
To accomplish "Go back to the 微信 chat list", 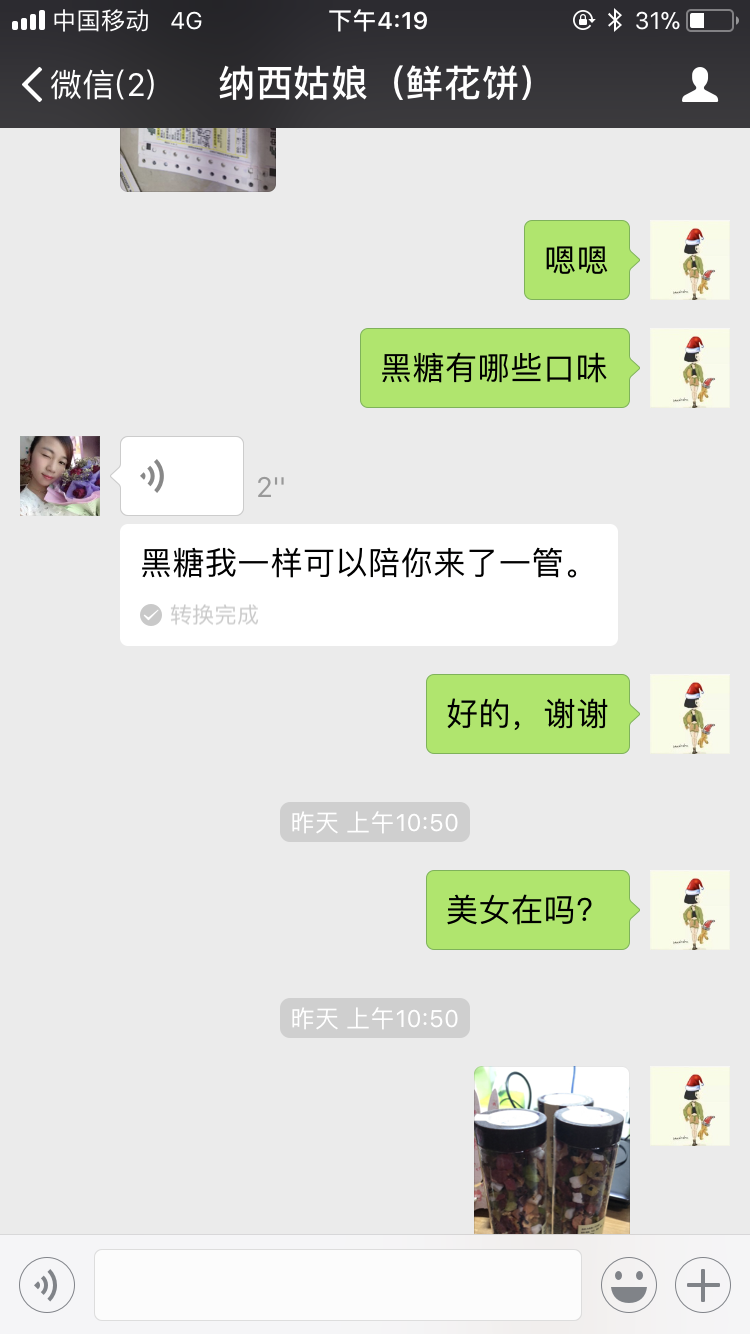I will click(x=88, y=85).
